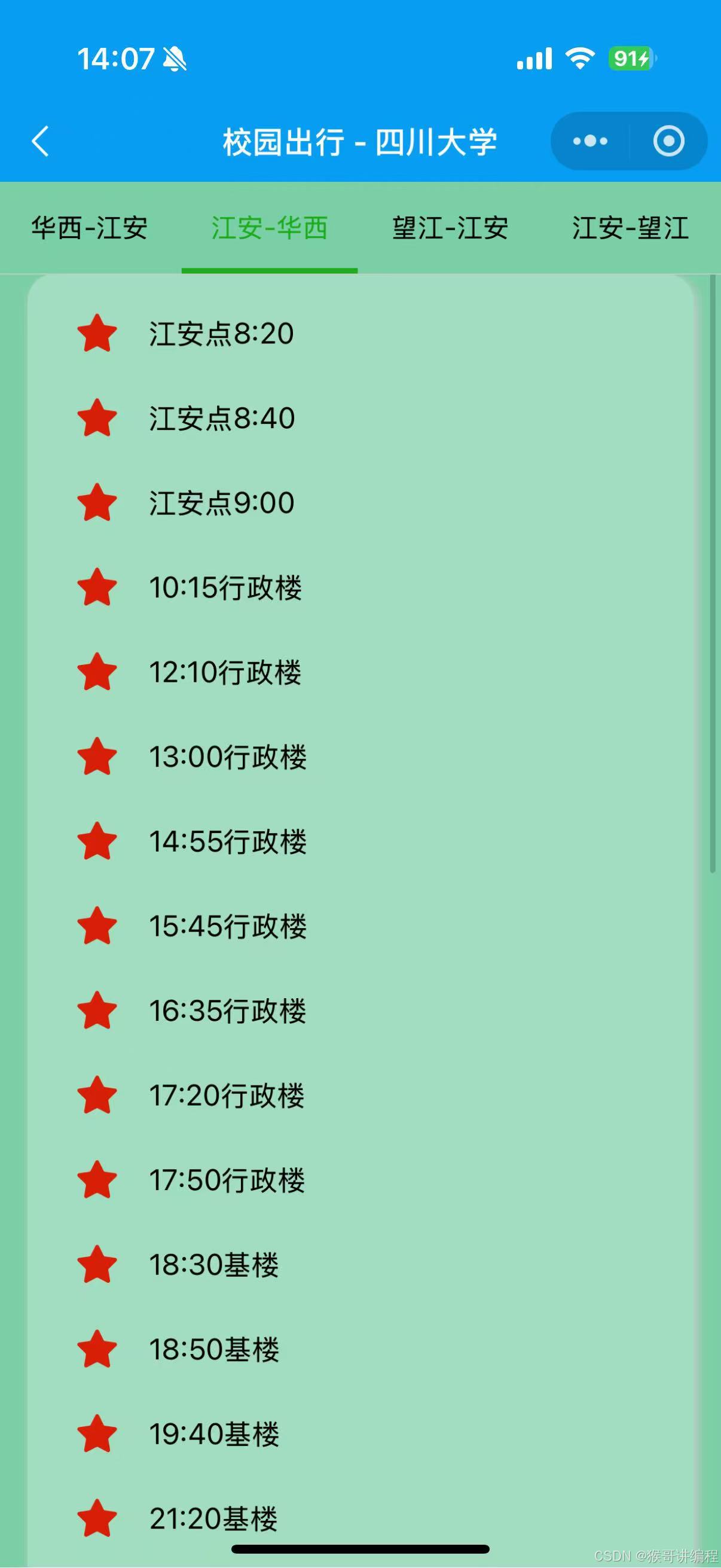Screen dimensions: 721x1568
Task: Switch to the 华西-江安 tab
Action: (90, 228)
